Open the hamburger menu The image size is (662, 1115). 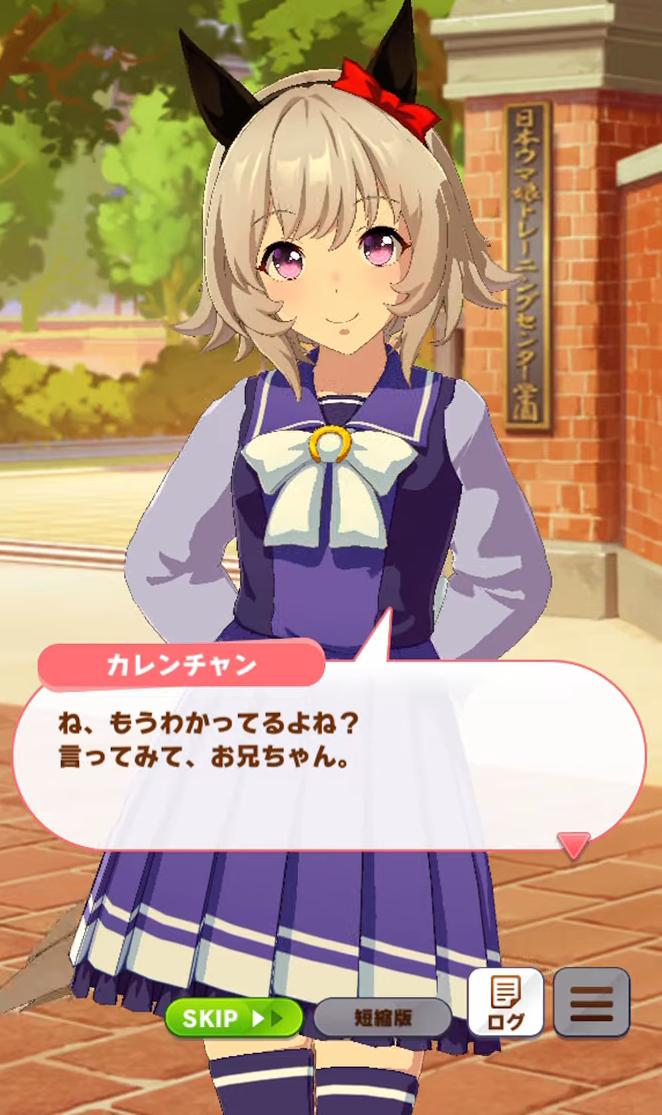click(x=592, y=1002)
